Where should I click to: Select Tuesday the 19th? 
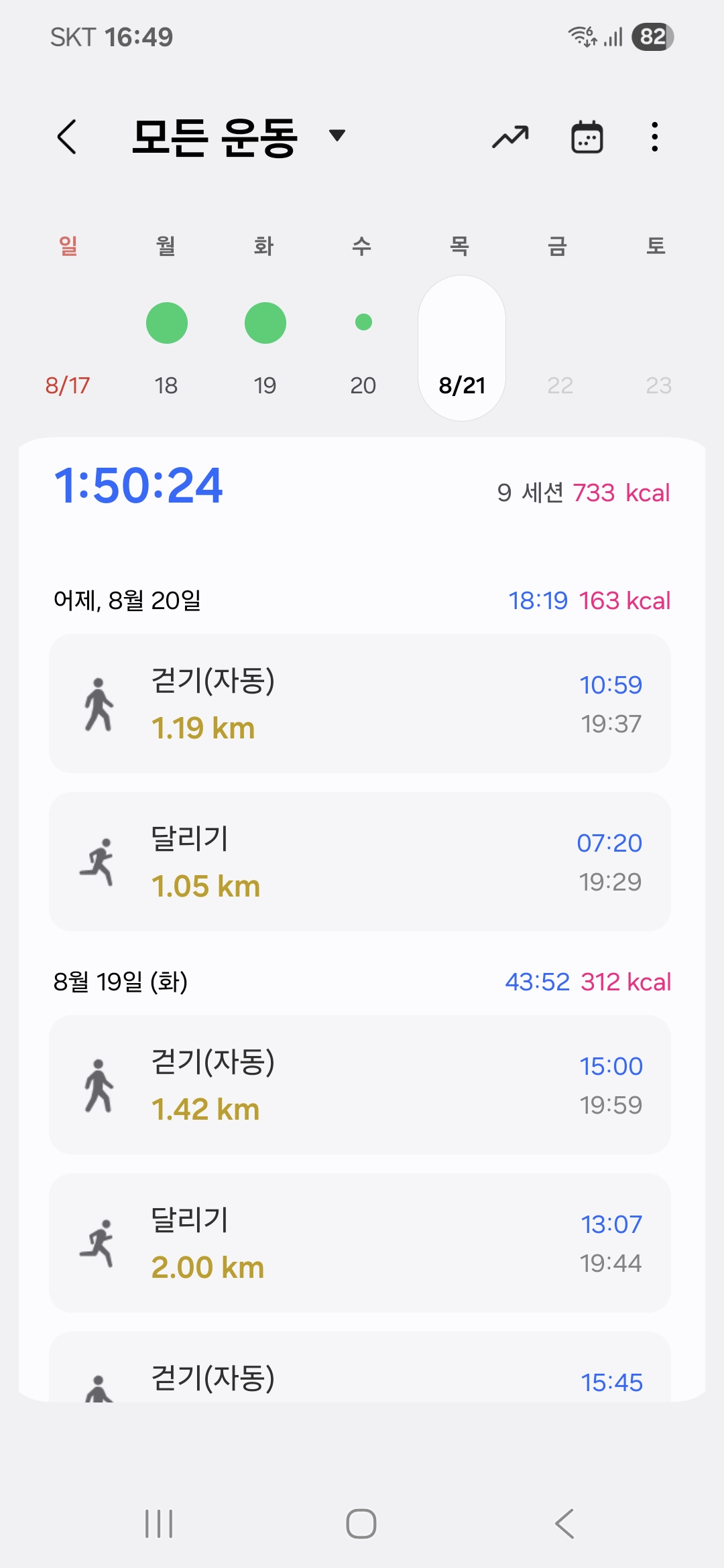tap(265, 348)
